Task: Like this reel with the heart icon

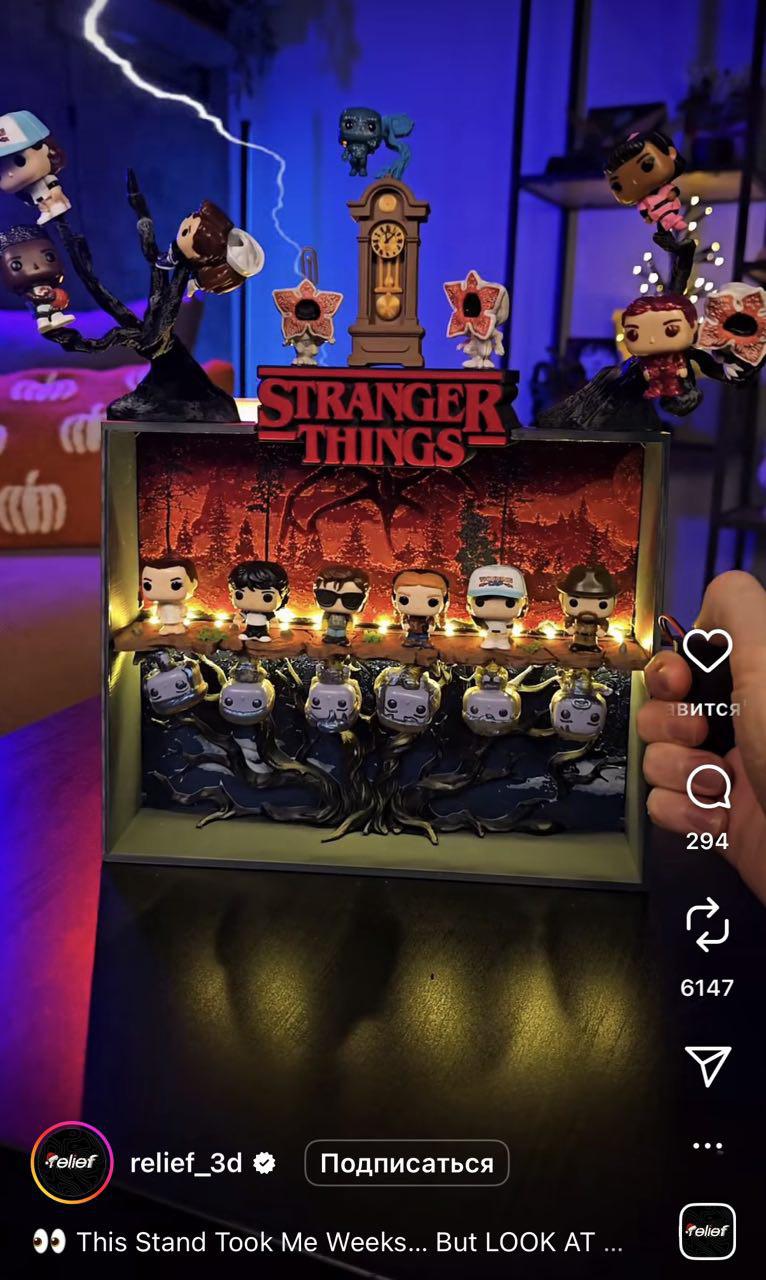Action: [707, 651]
